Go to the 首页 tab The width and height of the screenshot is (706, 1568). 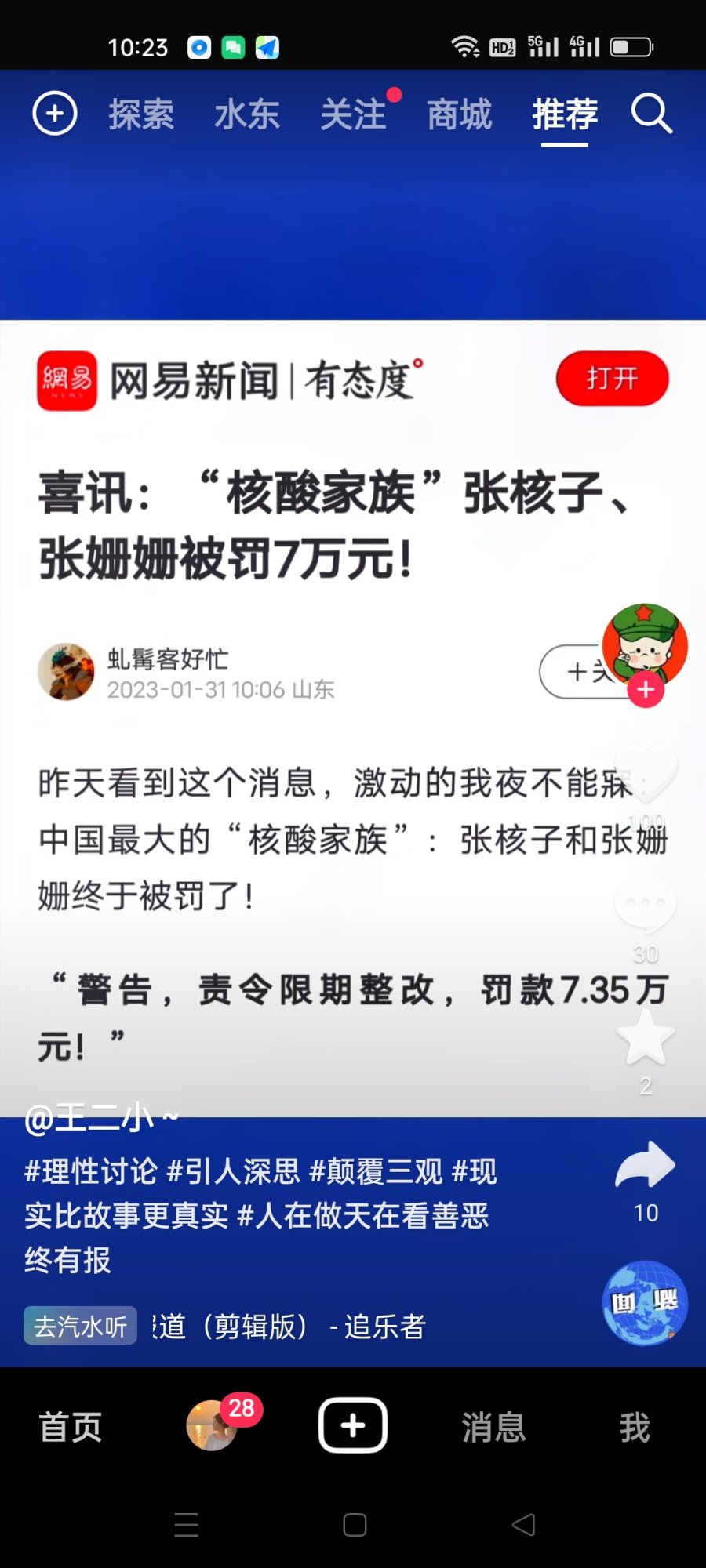point(71,1427)
